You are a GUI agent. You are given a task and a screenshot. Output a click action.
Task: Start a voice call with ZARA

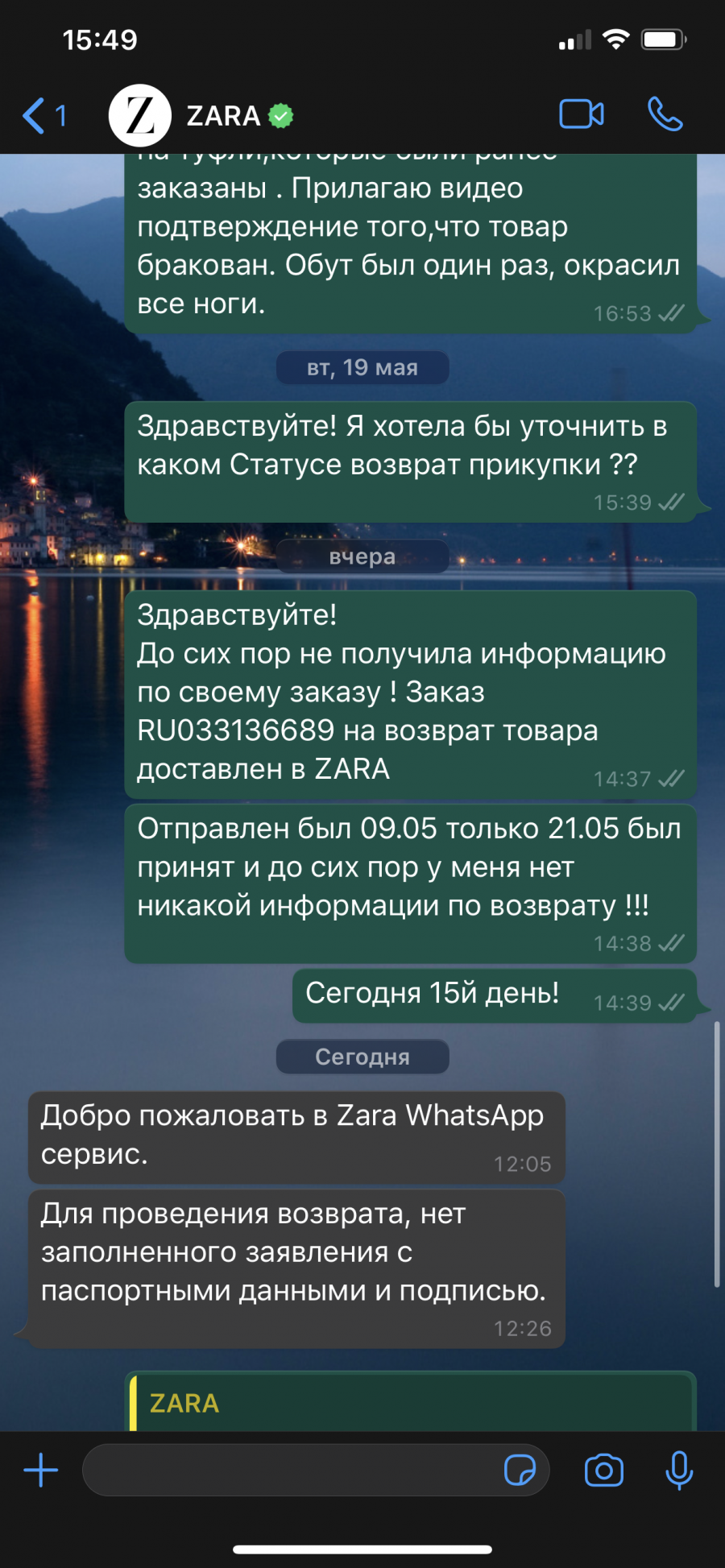coord(665,114)
